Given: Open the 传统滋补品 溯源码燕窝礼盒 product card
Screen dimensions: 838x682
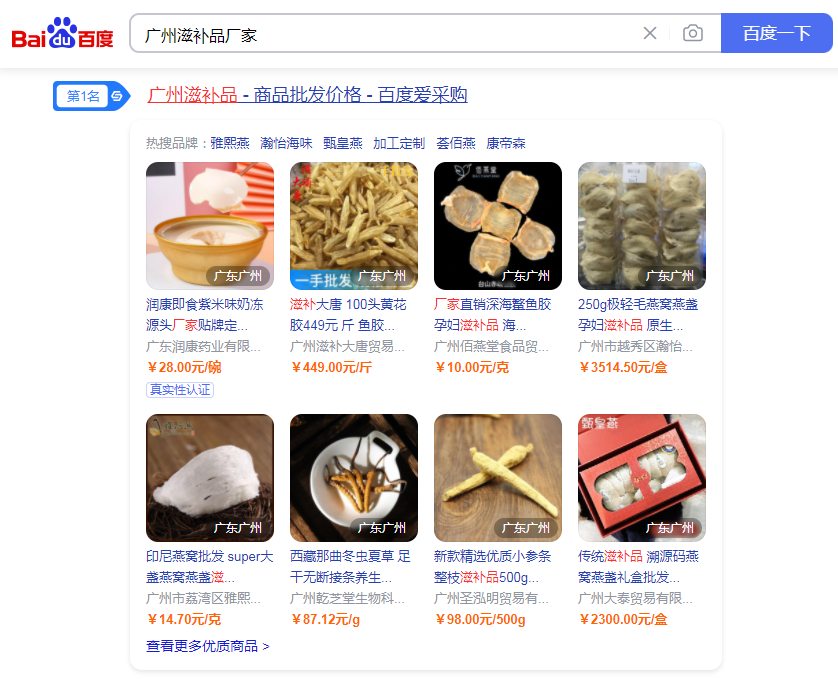Looking at the screenshot, I should 642,478.
